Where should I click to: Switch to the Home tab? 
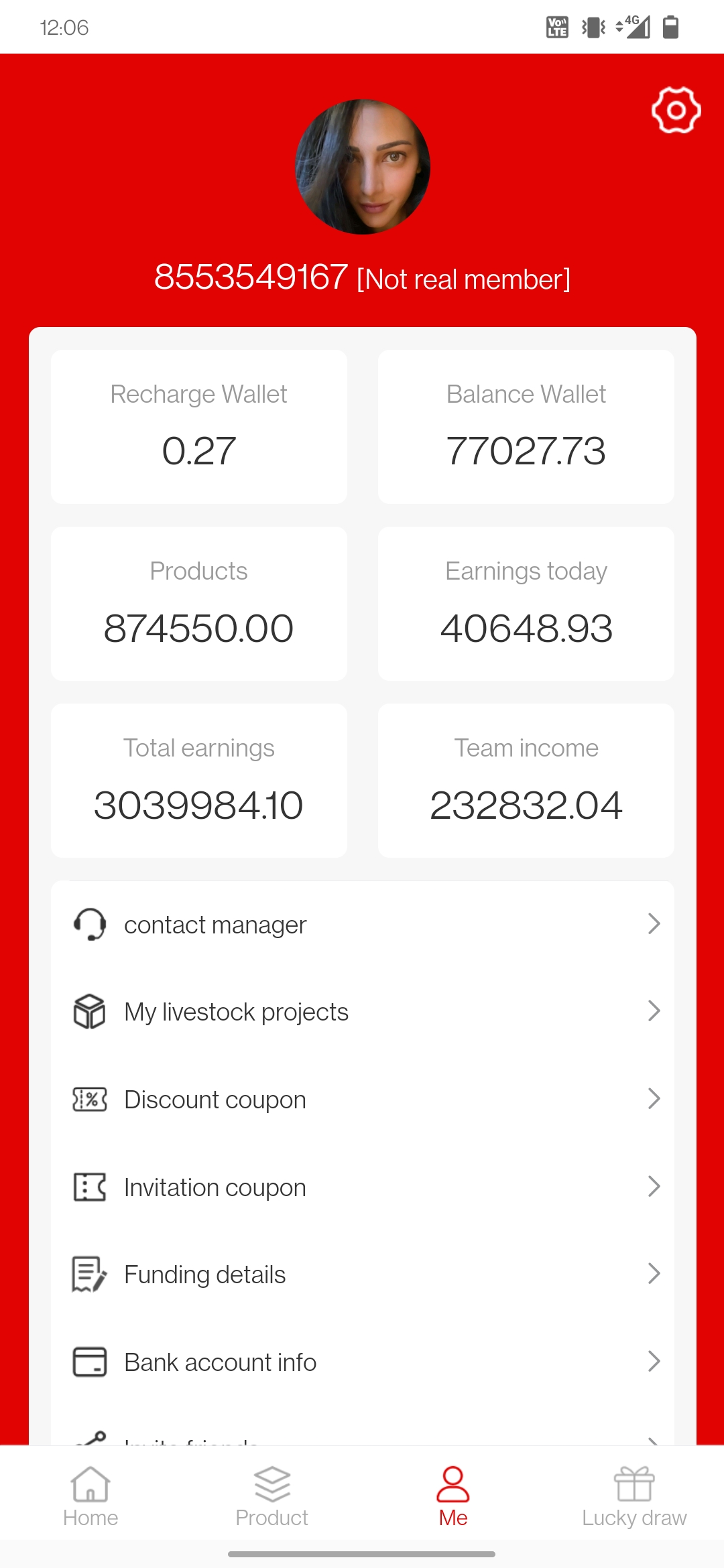click(x=90, y=1496)
